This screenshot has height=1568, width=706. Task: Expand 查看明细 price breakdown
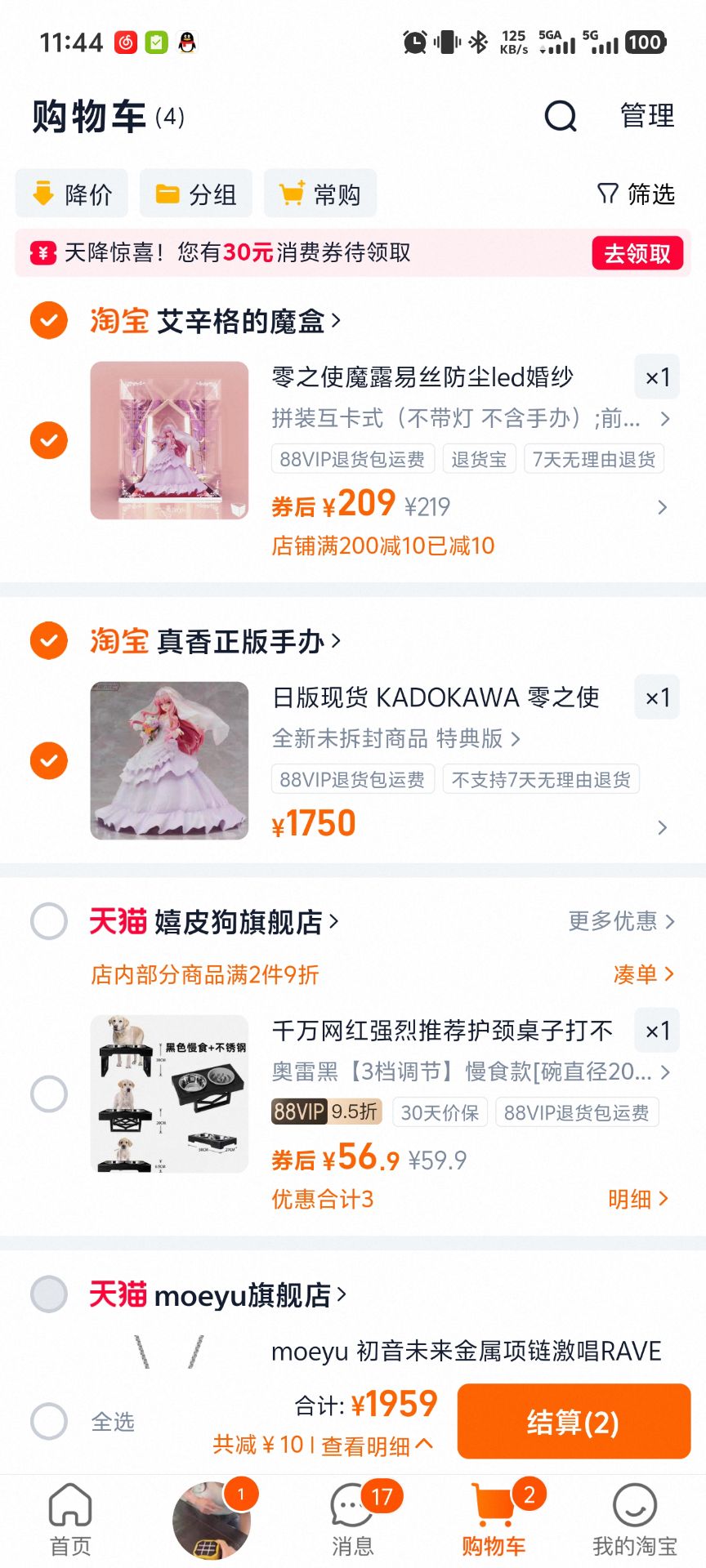pyautogui.click(x=376, y=1445)
